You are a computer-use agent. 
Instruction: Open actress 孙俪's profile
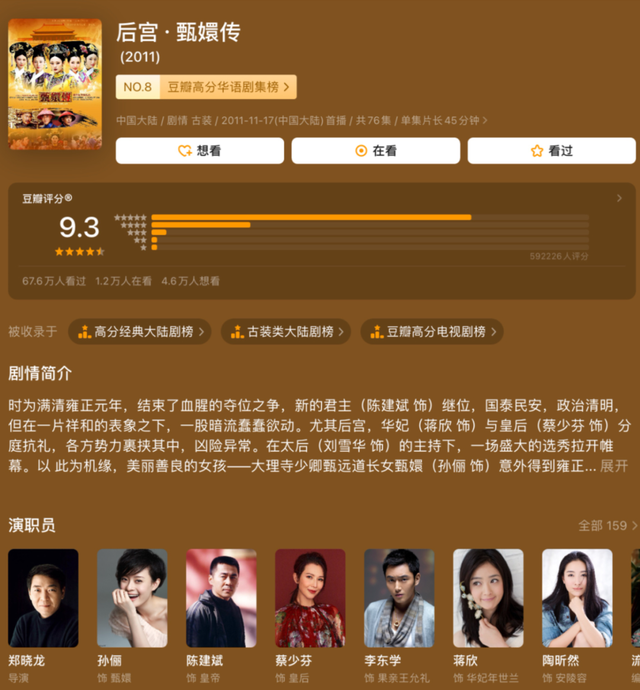132,598
